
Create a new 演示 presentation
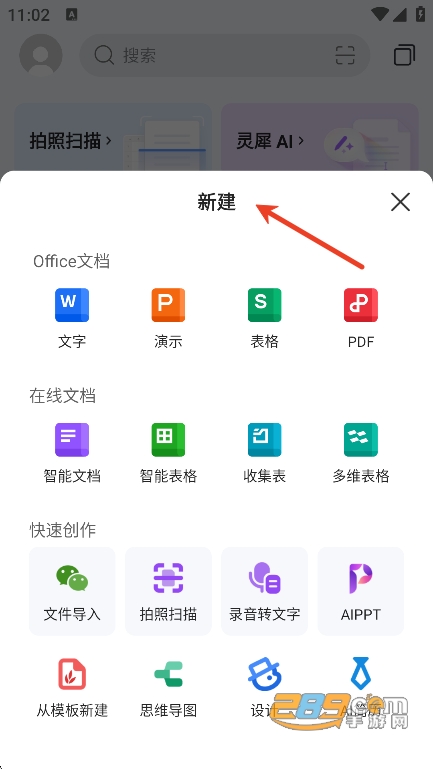[x=168, y=318]
